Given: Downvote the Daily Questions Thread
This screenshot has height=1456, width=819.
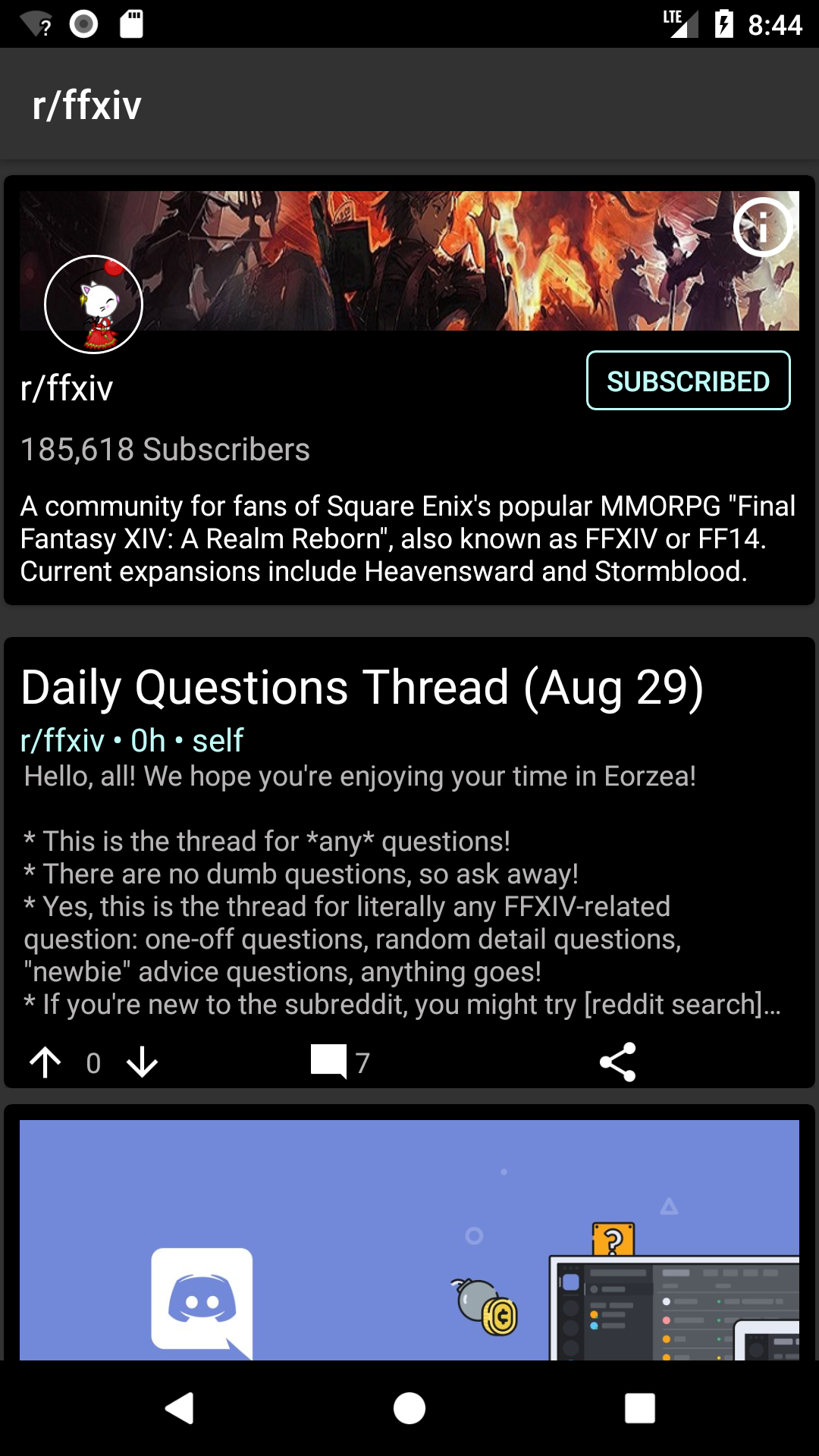Looking at the screenshot, I should (x=142, y=1062).
